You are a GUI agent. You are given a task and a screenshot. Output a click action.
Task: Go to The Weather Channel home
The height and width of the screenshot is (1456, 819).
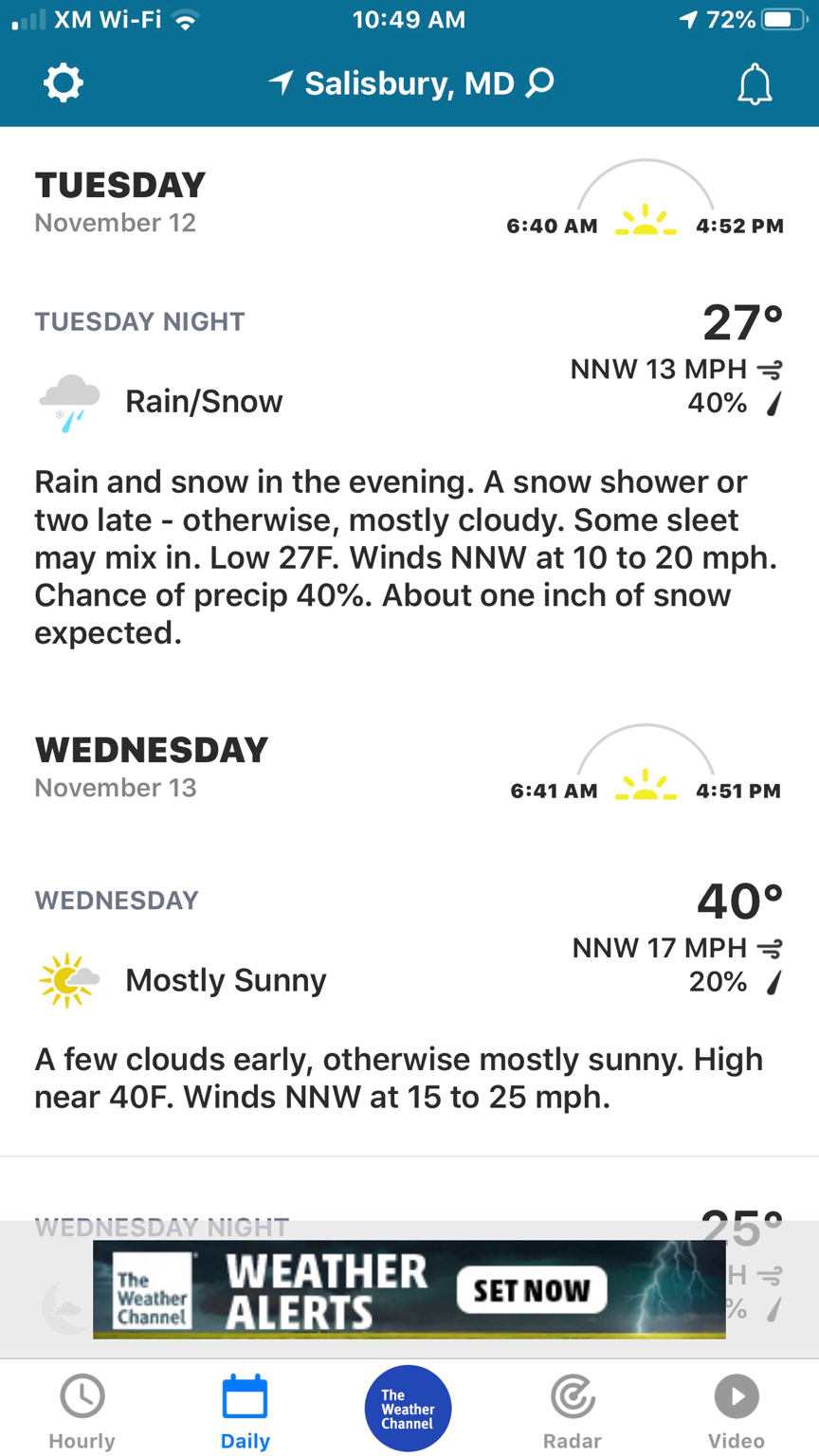[x=408, y=1409]
